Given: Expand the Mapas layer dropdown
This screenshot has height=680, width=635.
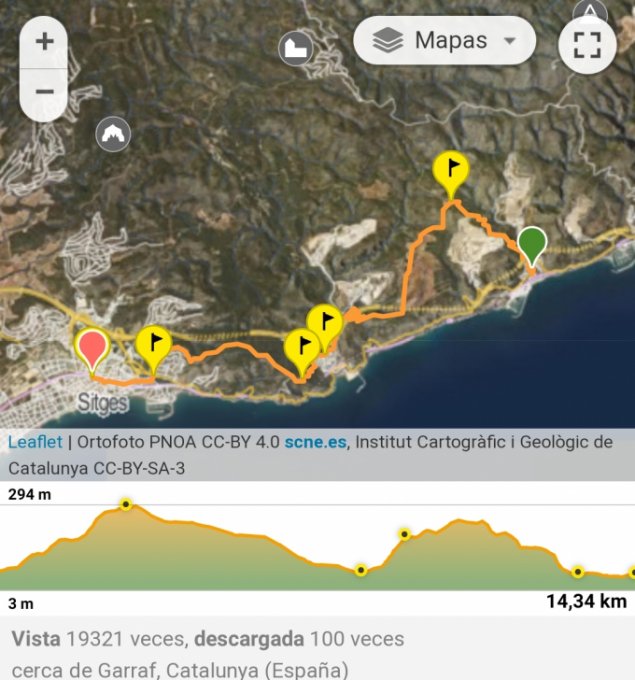Looking at the screenshot, I should pyautogui.click(x=444, y=41).
